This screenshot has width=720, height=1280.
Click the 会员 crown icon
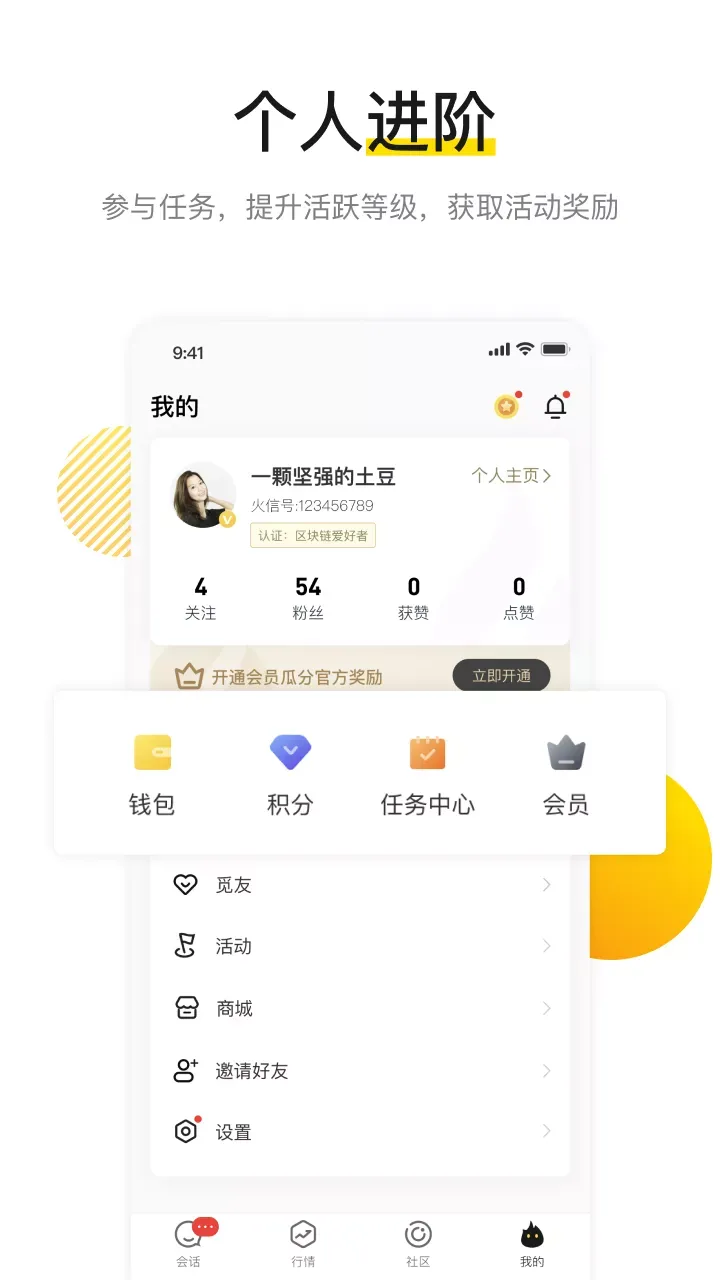(x=565, y=752)
